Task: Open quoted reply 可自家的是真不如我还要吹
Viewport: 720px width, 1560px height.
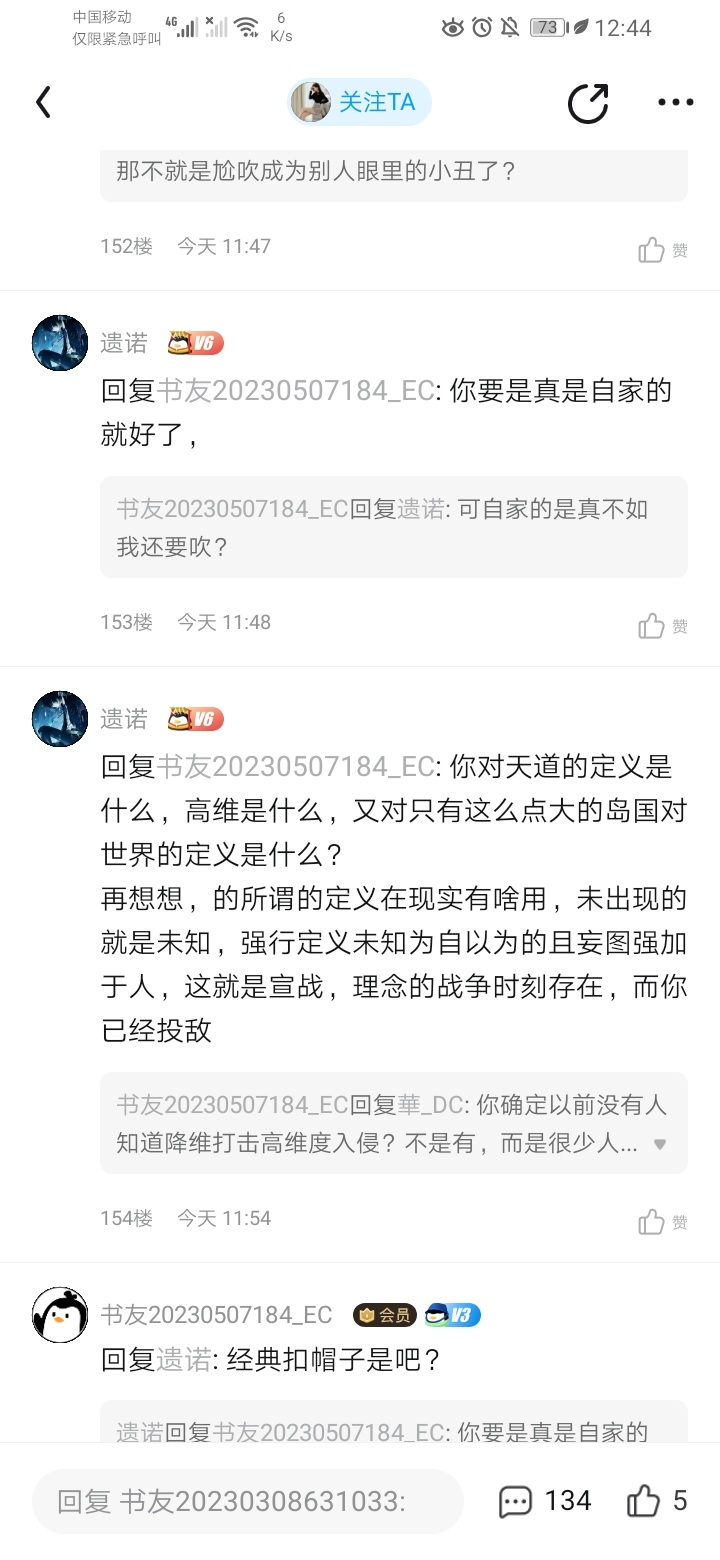Action: (393, 527)
